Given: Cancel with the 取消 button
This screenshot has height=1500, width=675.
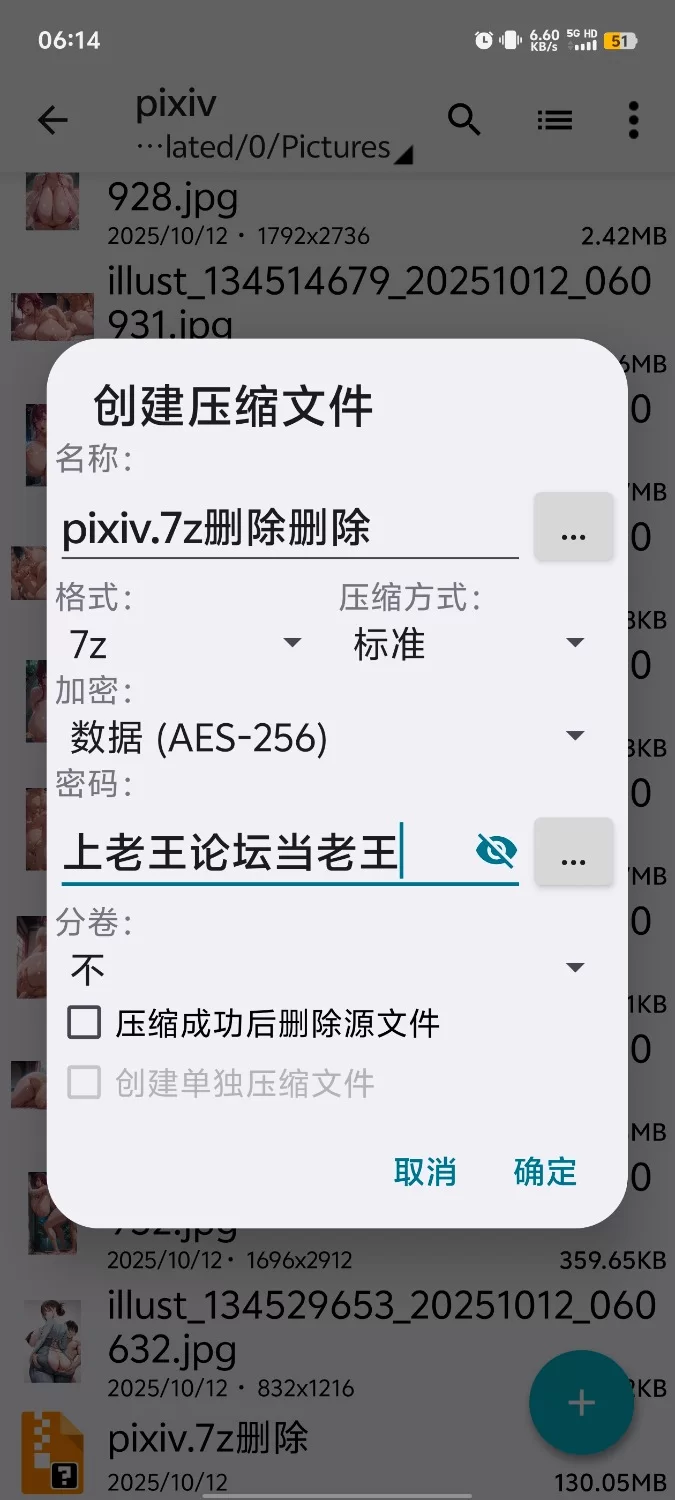Looking at the screenshot, I should 425,1172.
